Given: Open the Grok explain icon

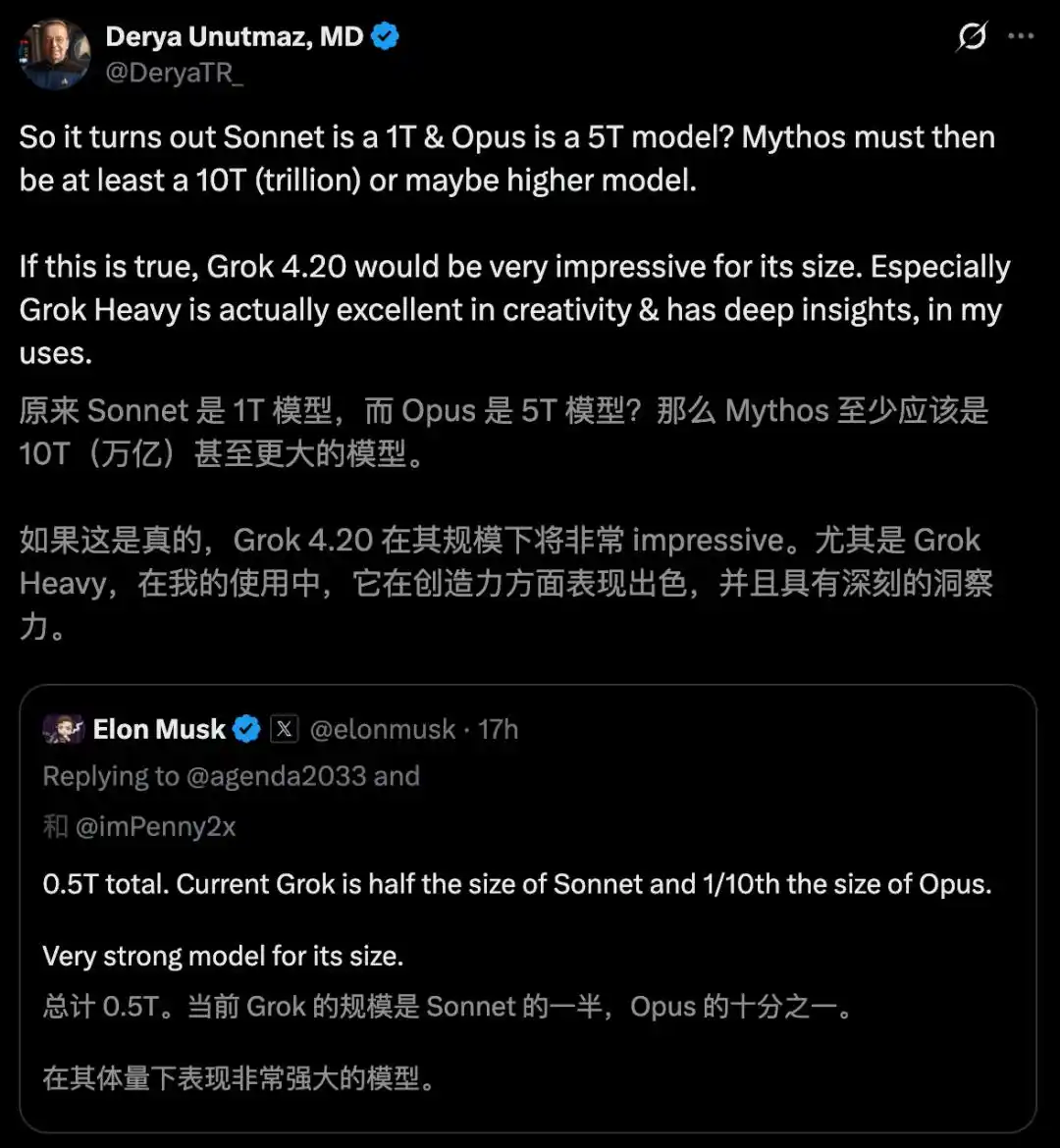Looking at the screenshot, I should click(971, 37).
